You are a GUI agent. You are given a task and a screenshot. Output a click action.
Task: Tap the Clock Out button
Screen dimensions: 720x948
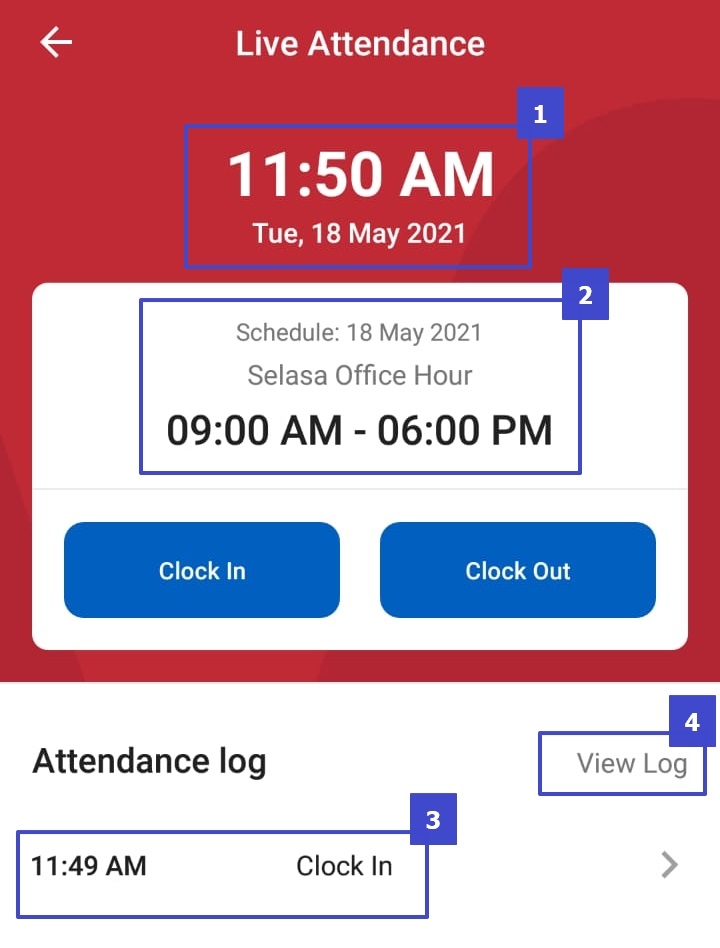click(517, 570)
